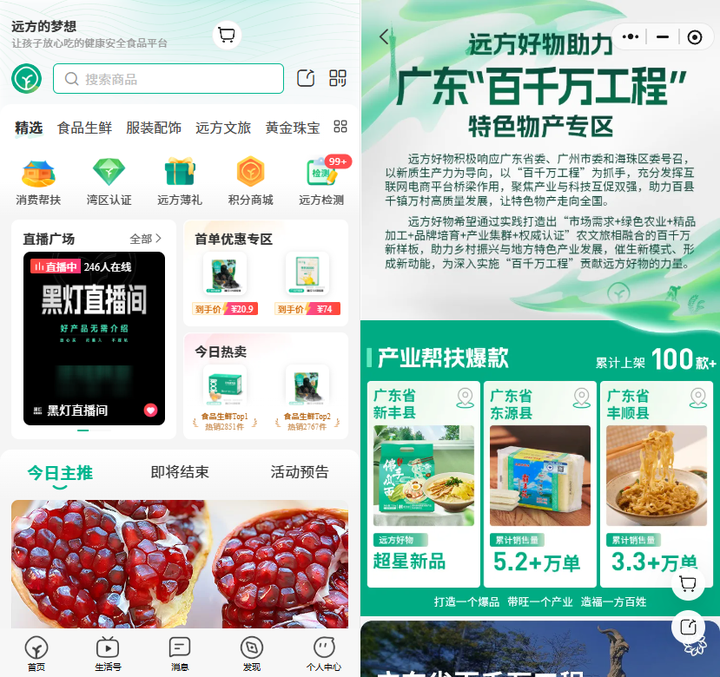Go to 生活号 in the bottom navigation
Viewport: 720px width, 677px height.
[107, 654]
